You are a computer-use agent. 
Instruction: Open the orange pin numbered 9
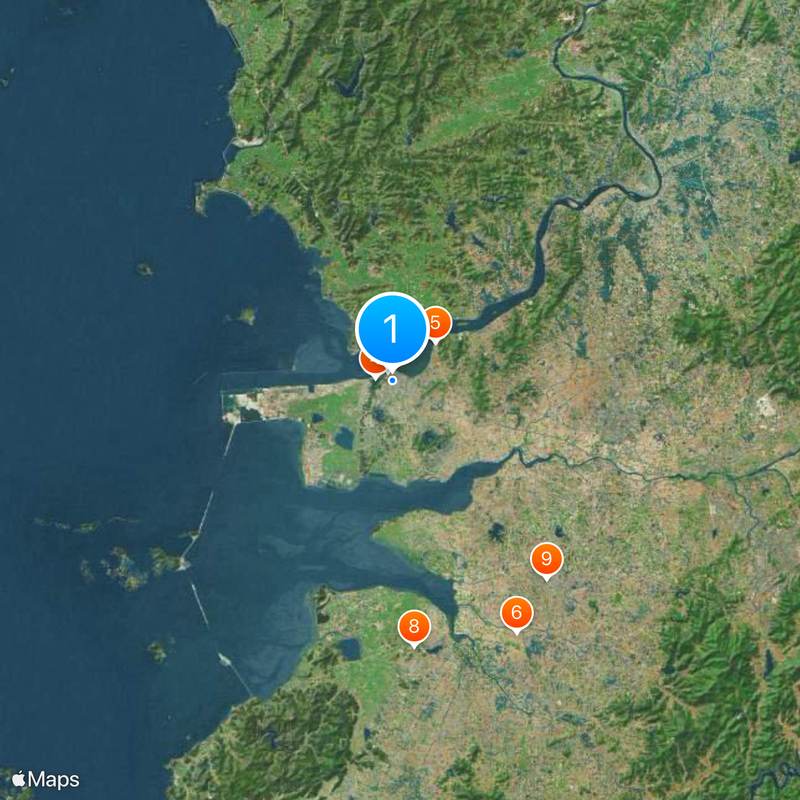[546, 558]
